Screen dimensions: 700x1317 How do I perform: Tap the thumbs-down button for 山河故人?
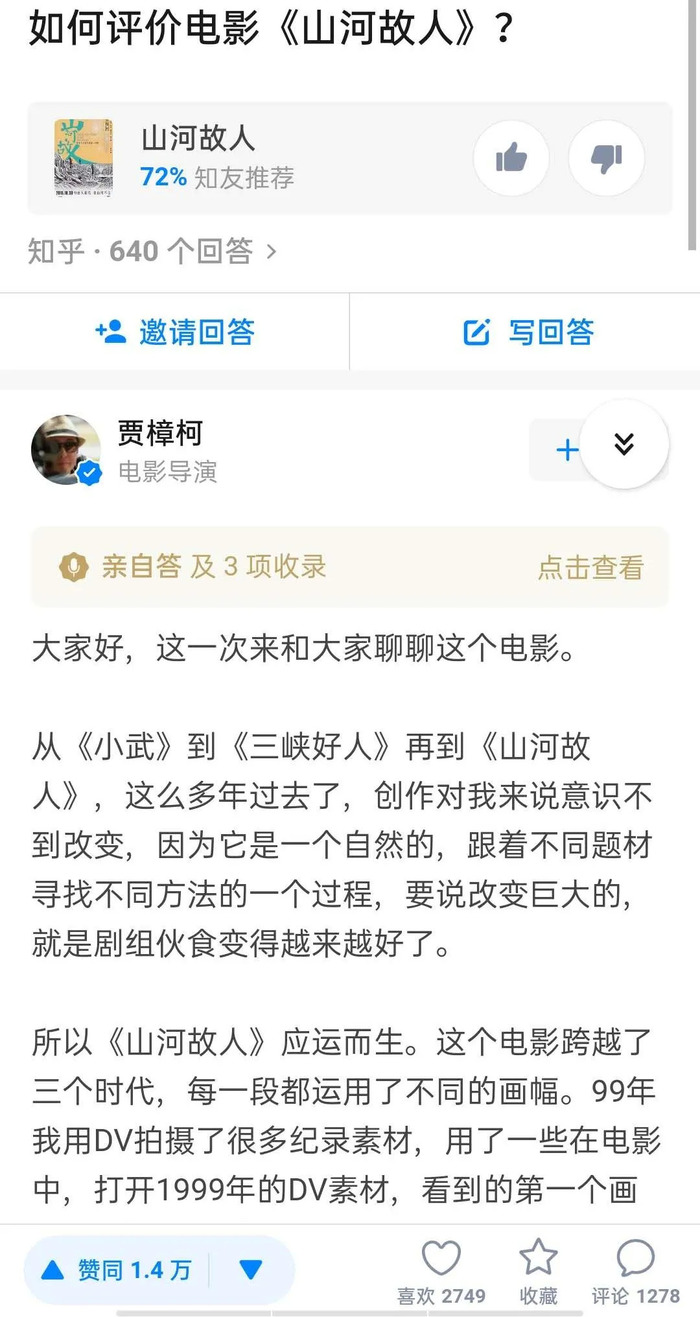[x=606, y=158]
